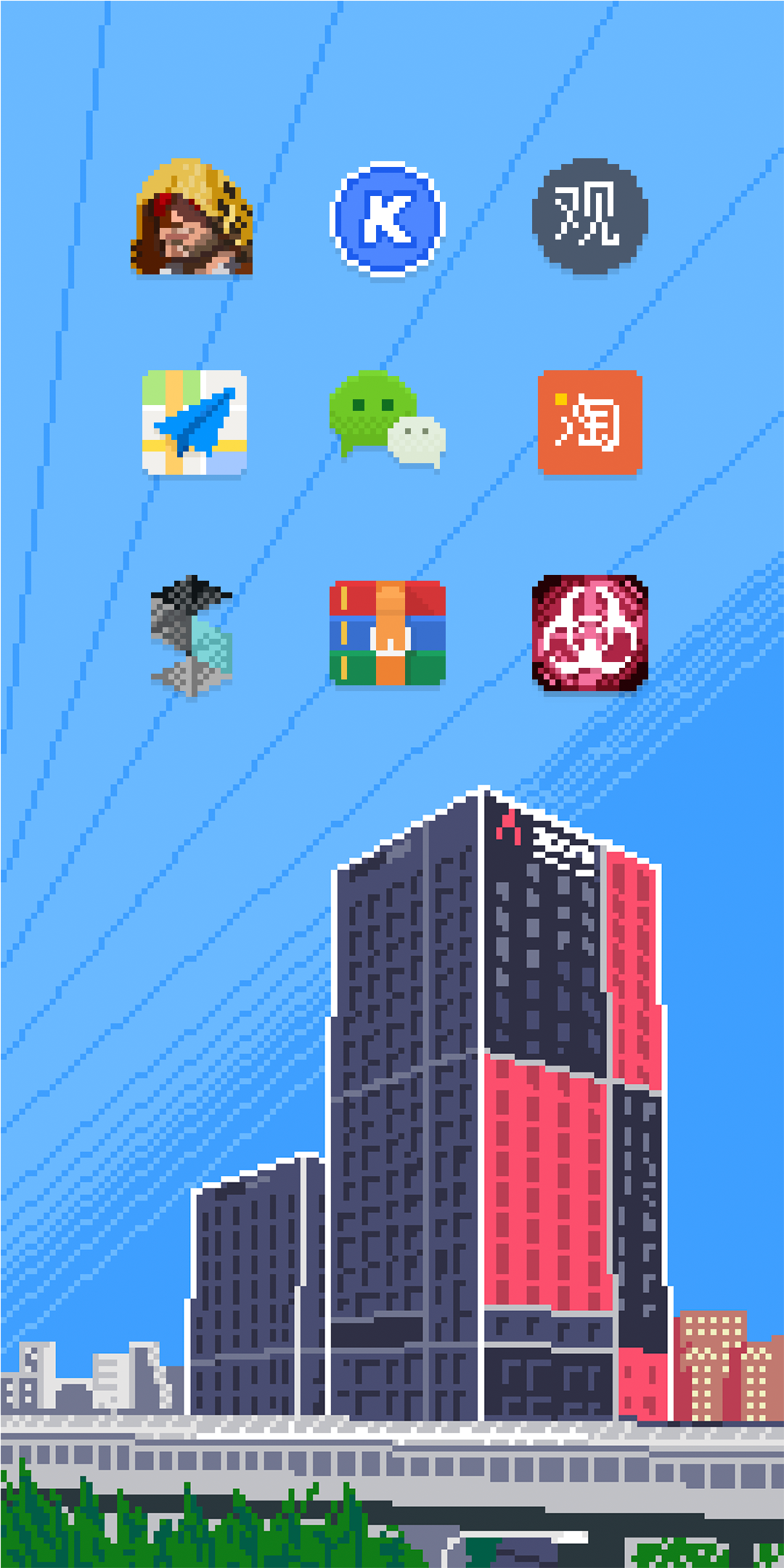
Task: Launch the red biohazard game icon
Action: tap(589, 632)
